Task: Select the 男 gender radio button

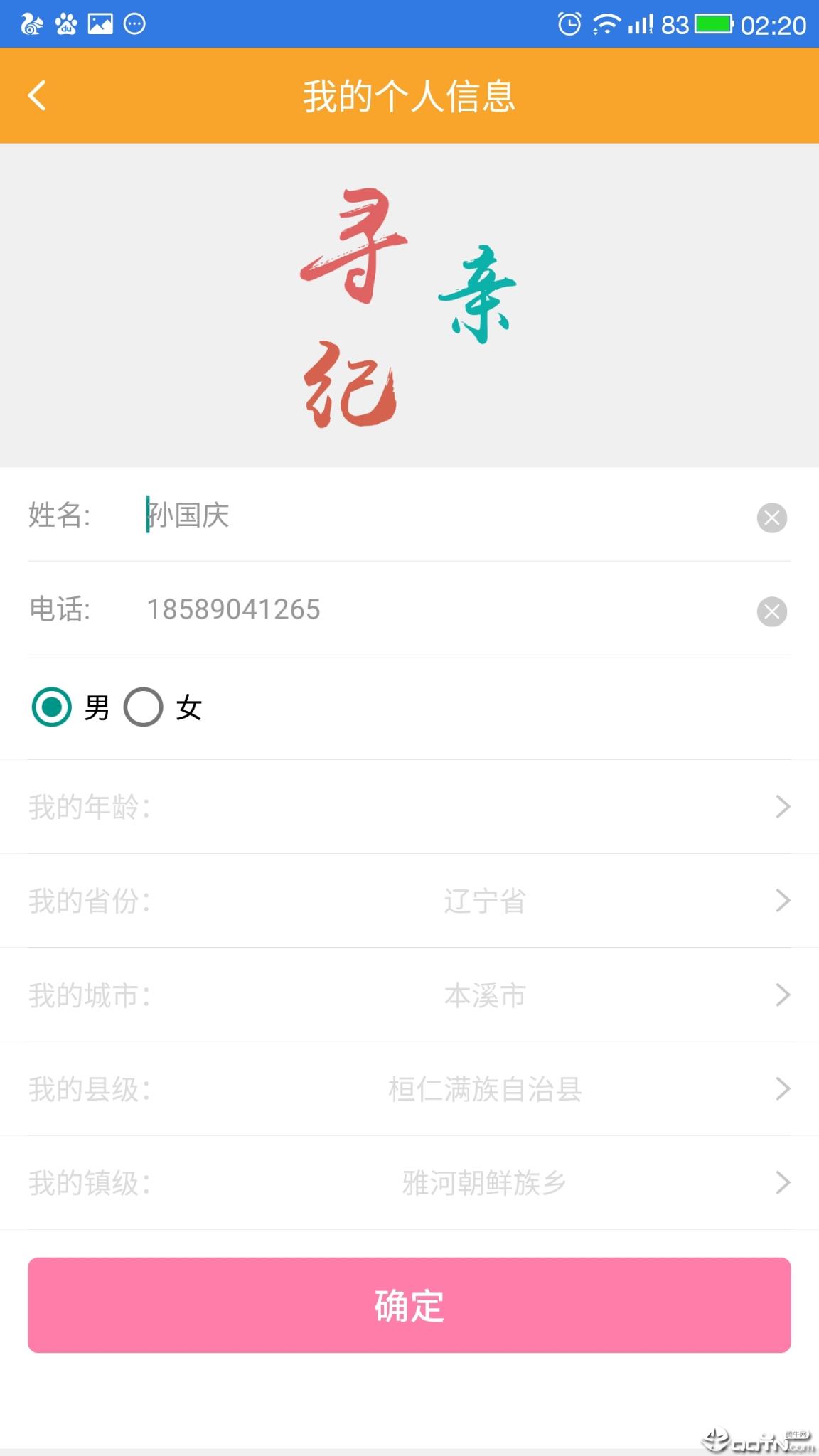Action: 50,707
